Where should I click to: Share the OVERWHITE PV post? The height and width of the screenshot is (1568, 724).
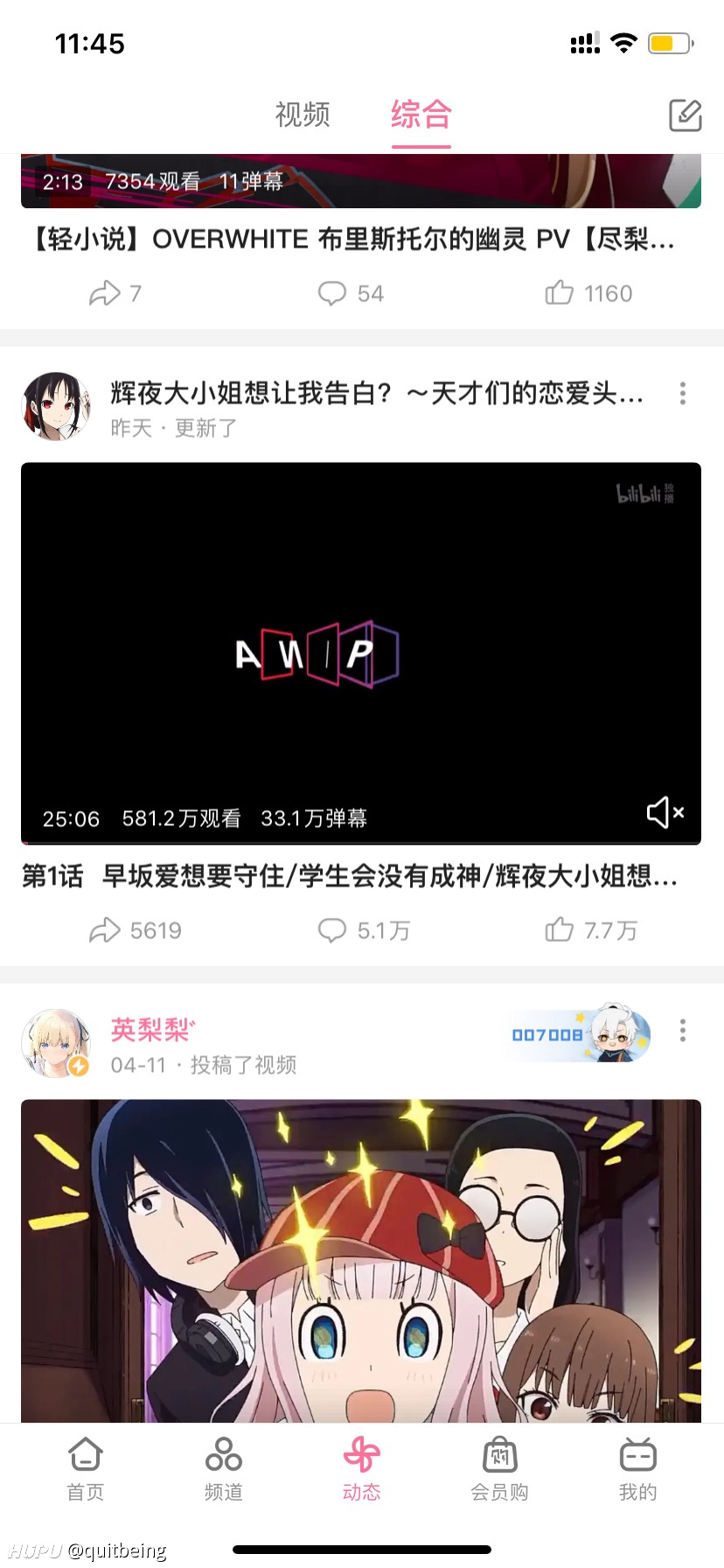click(115, 293)
